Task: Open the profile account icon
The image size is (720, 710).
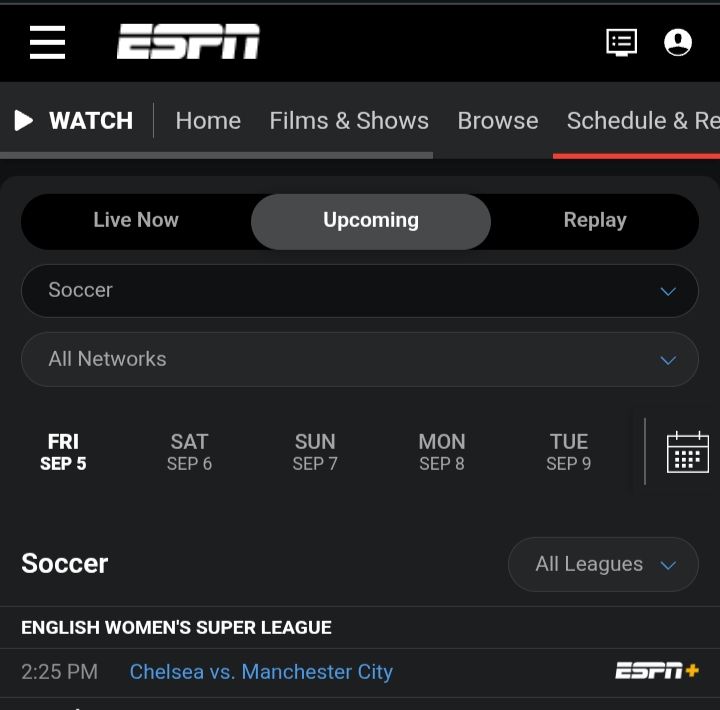Action: click(x=678, y=42)
